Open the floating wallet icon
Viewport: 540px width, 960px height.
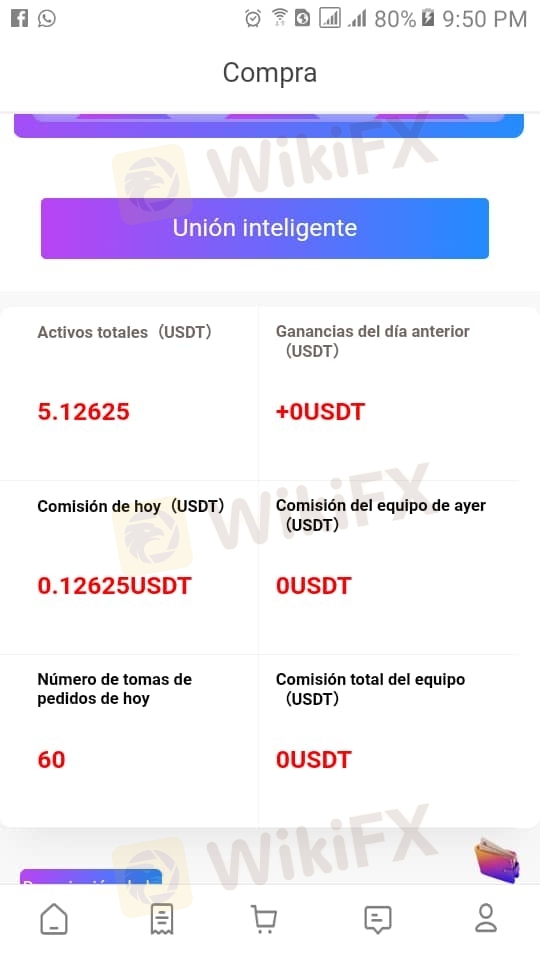[x=497, y=860]
